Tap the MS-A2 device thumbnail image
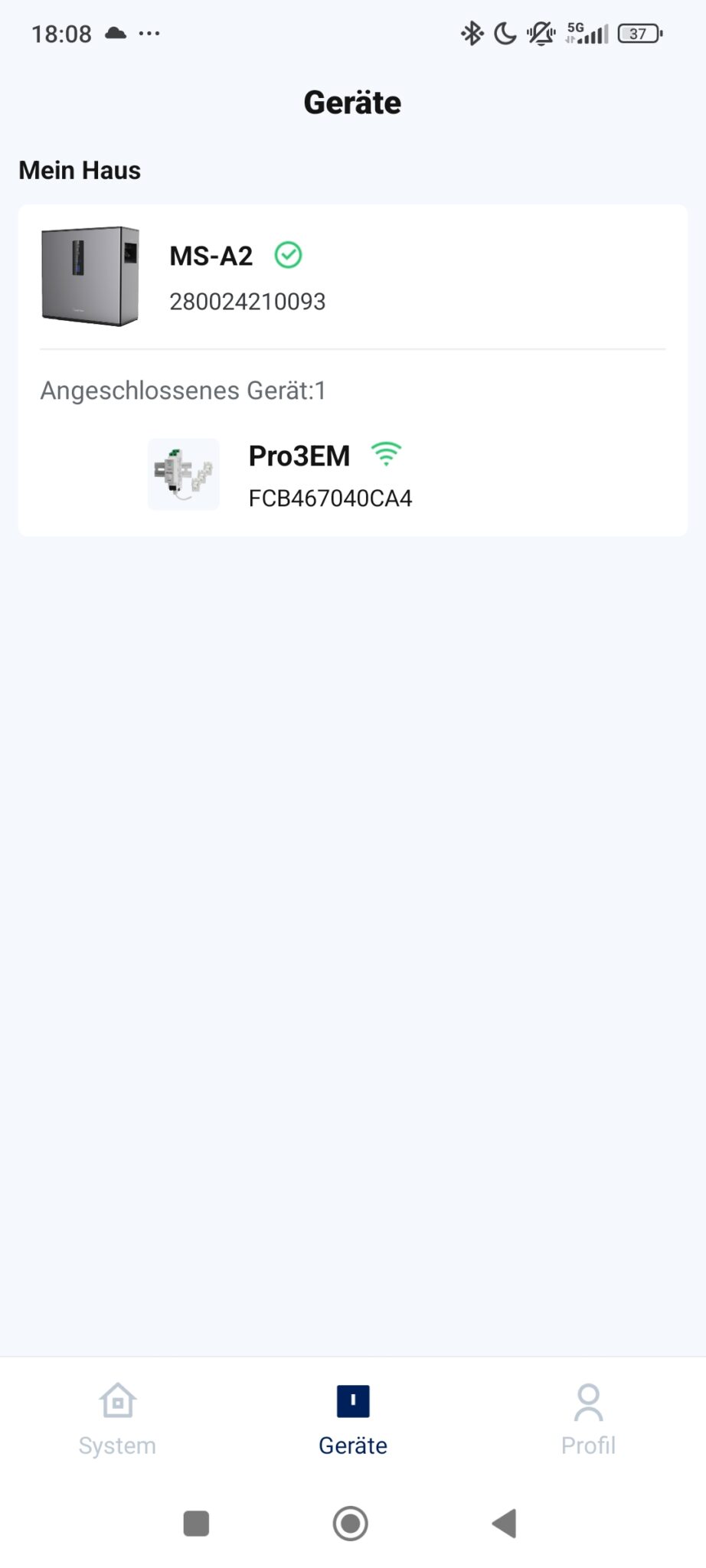706x1568 pixels. (x=90, y=276)
